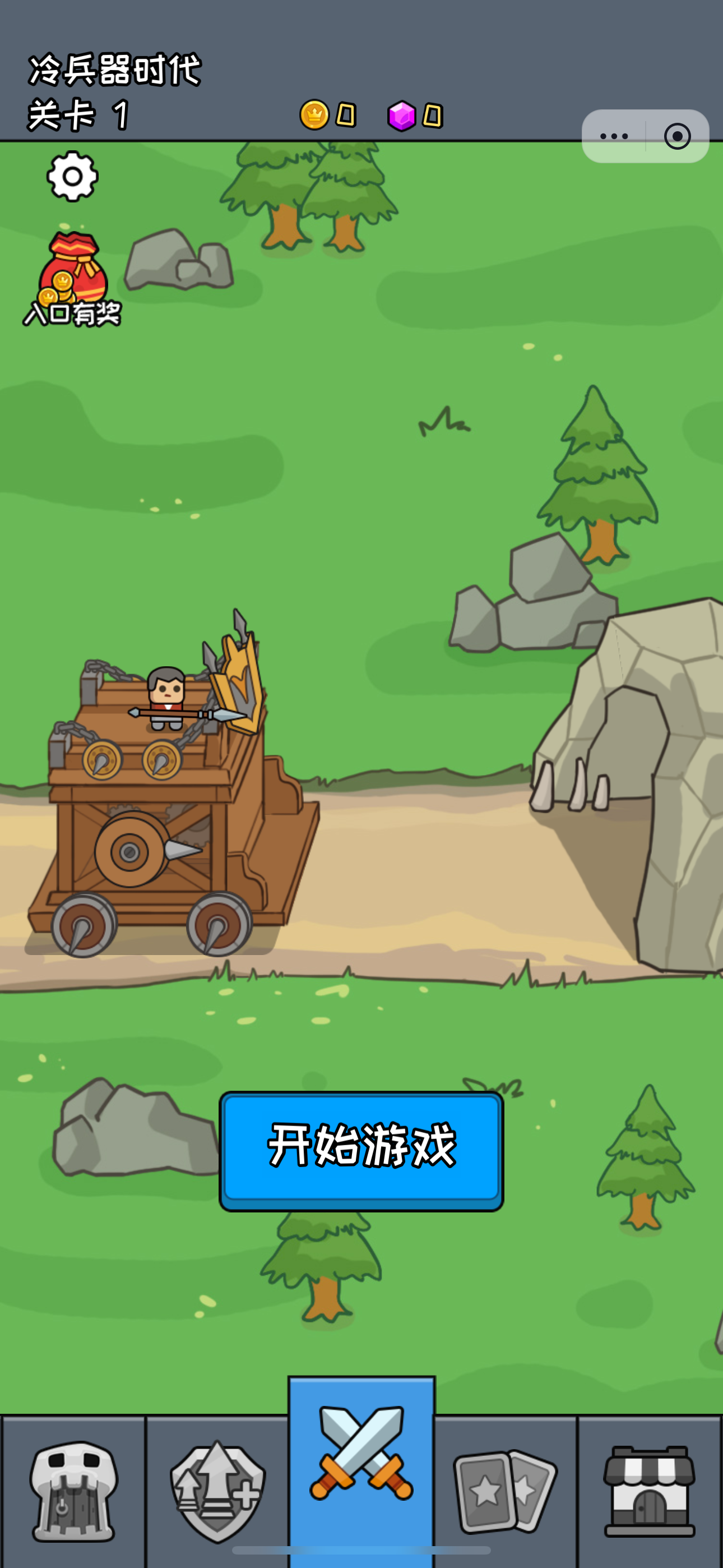Open the 入口有奖 red envelope reward
This screenshot has height=1568, width=723.
[x=72, y=279]
